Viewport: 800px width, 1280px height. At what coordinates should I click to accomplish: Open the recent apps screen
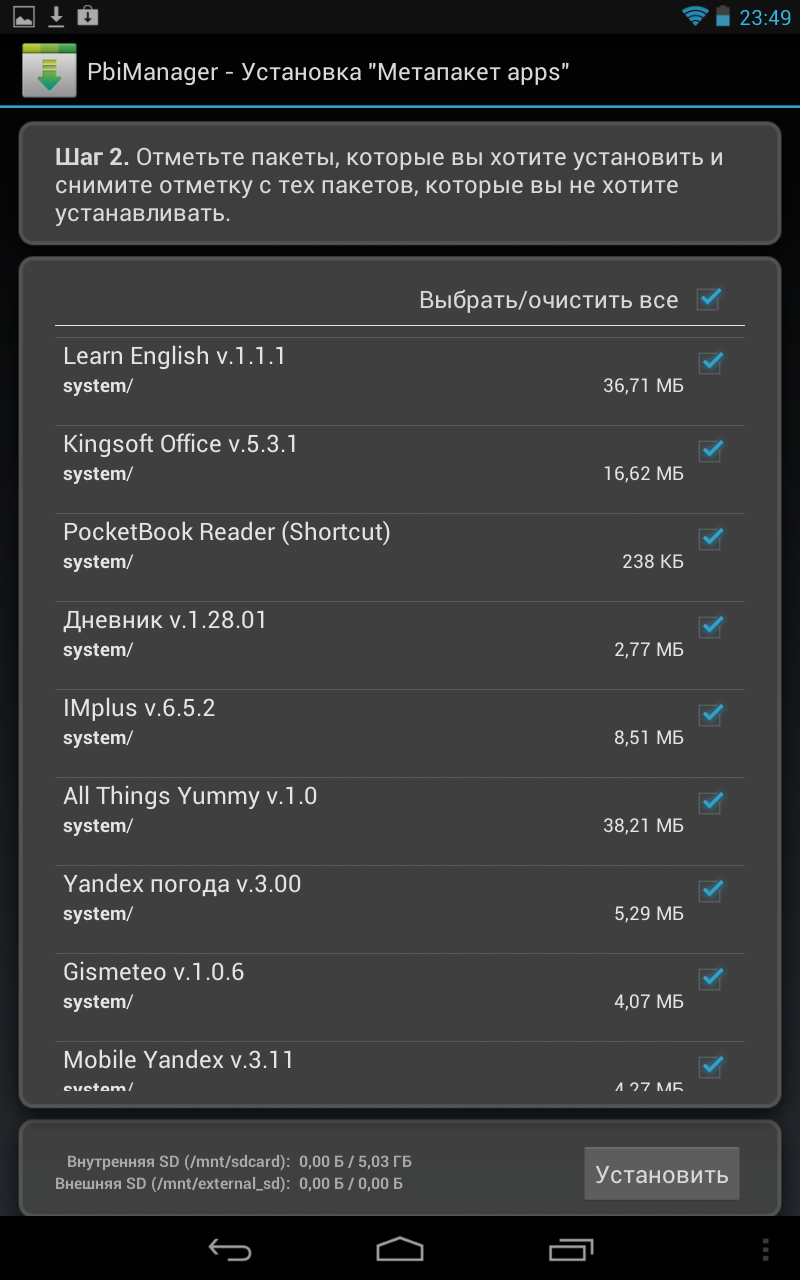point(571,1249)
